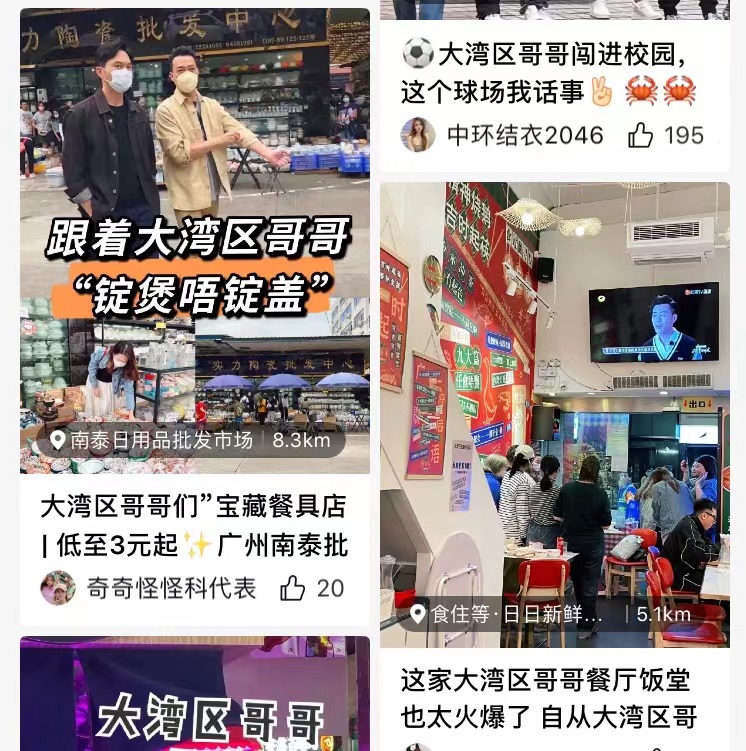Tap the 5.1km distance label
Image resolution: width=746 pixels, height=751 pixels.
pos(662,616)
